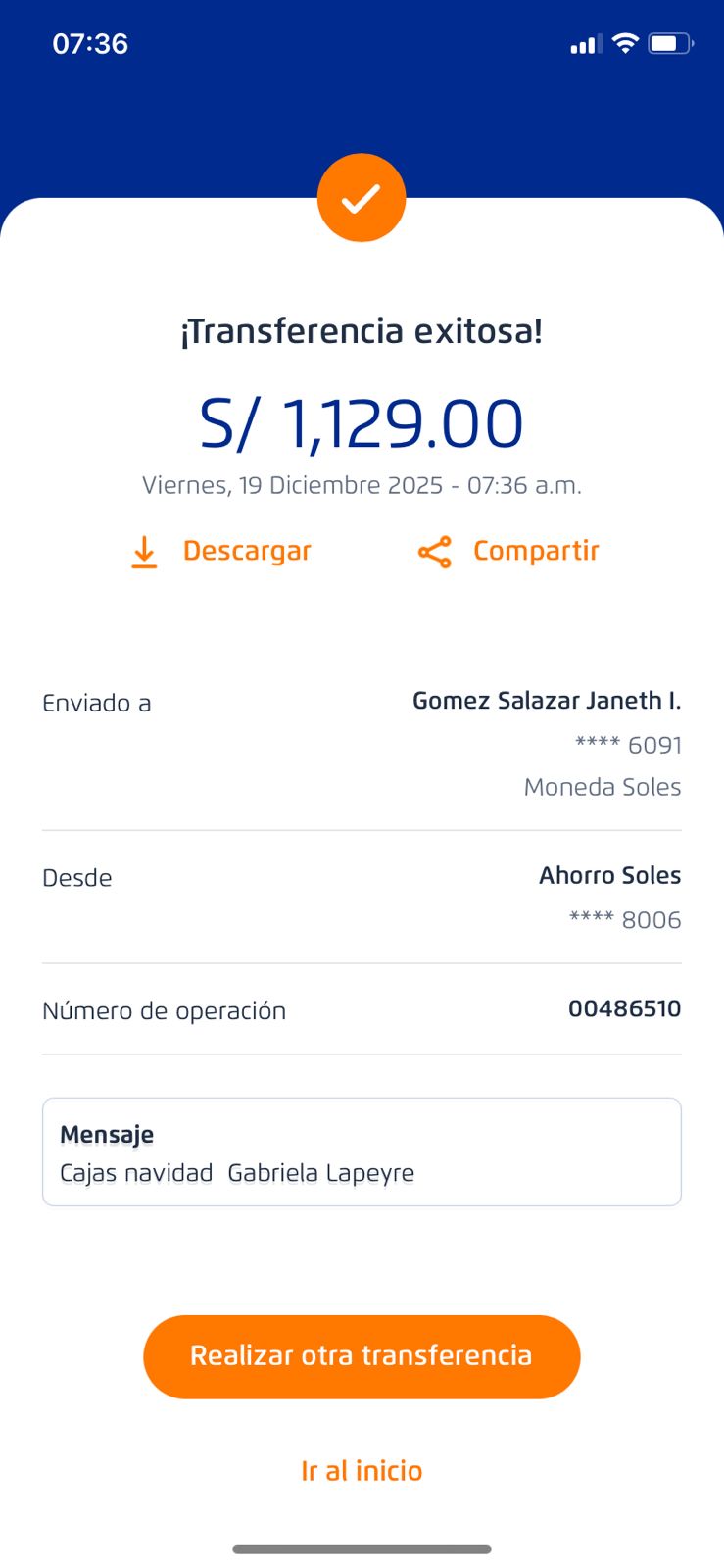Download the transfer receipt with Descargar
This screenshot has width=724, height=1568.
(221, 552)
